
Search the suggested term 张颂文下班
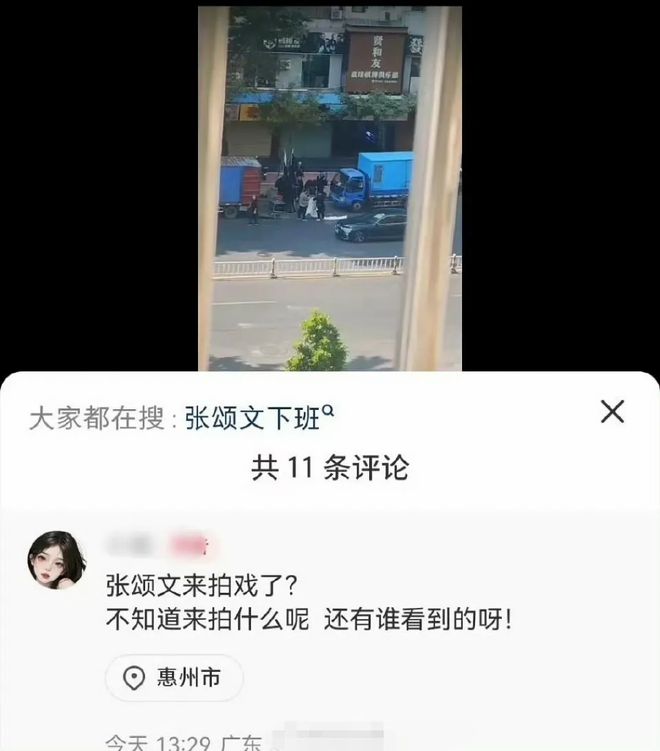258,418
